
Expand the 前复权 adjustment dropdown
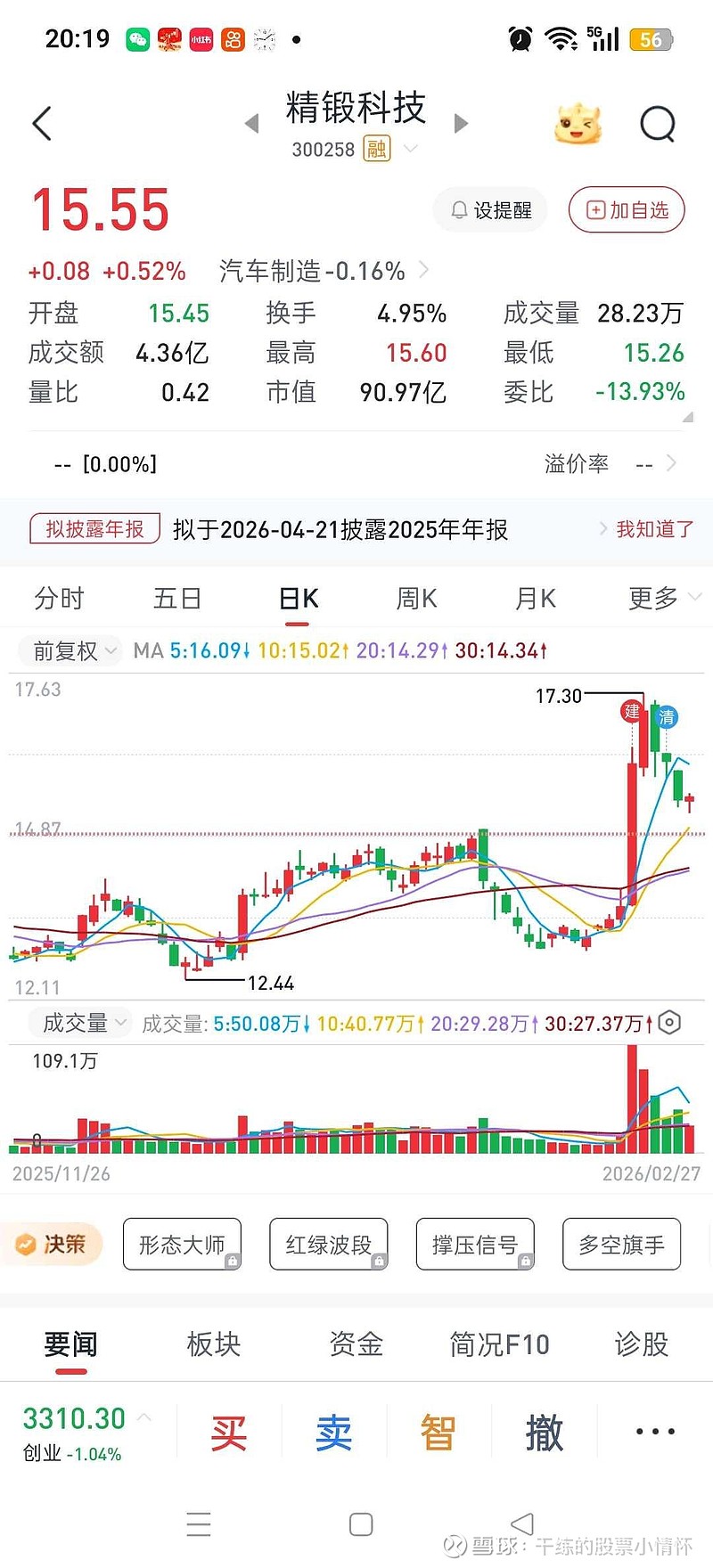(x=69, y=650)
